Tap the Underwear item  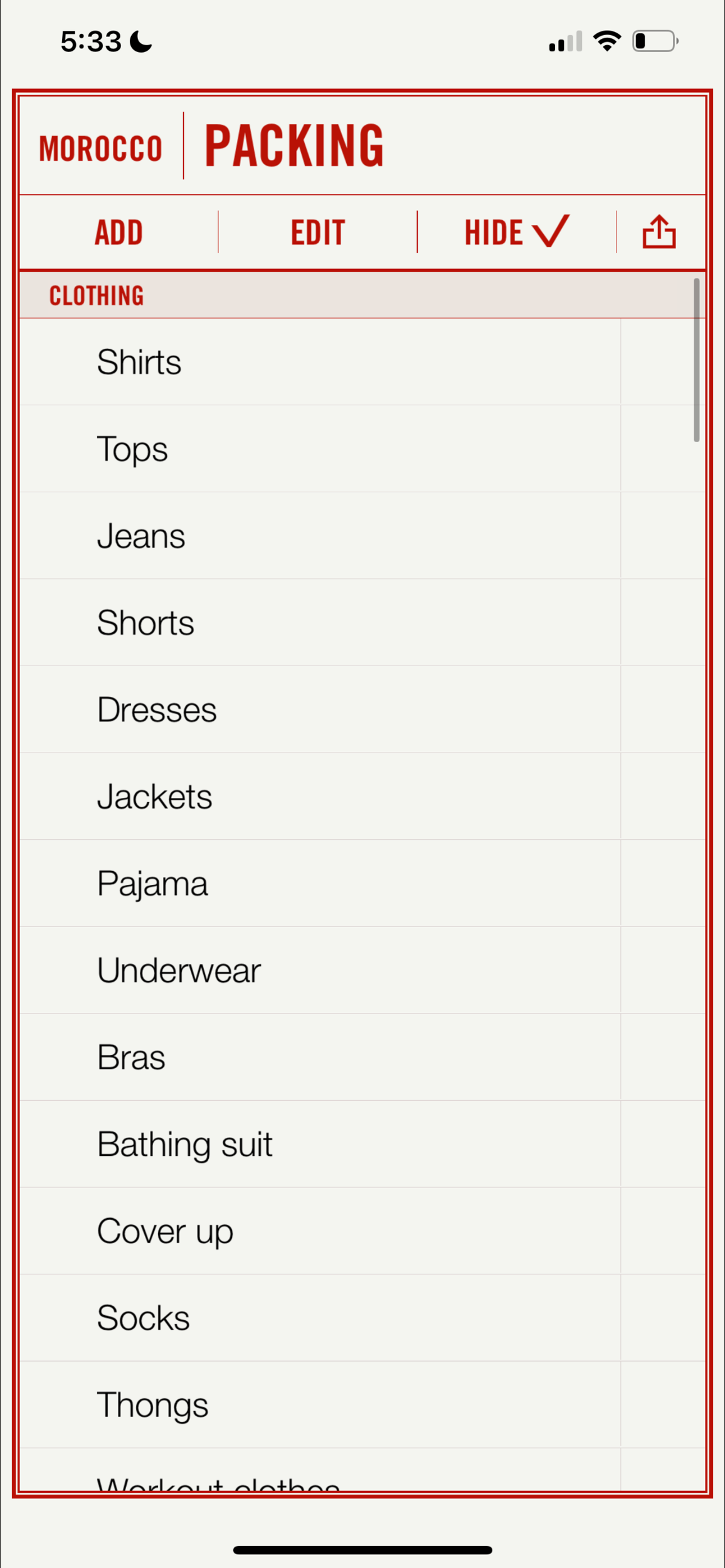pyautogui.click(x=179, y=971)
